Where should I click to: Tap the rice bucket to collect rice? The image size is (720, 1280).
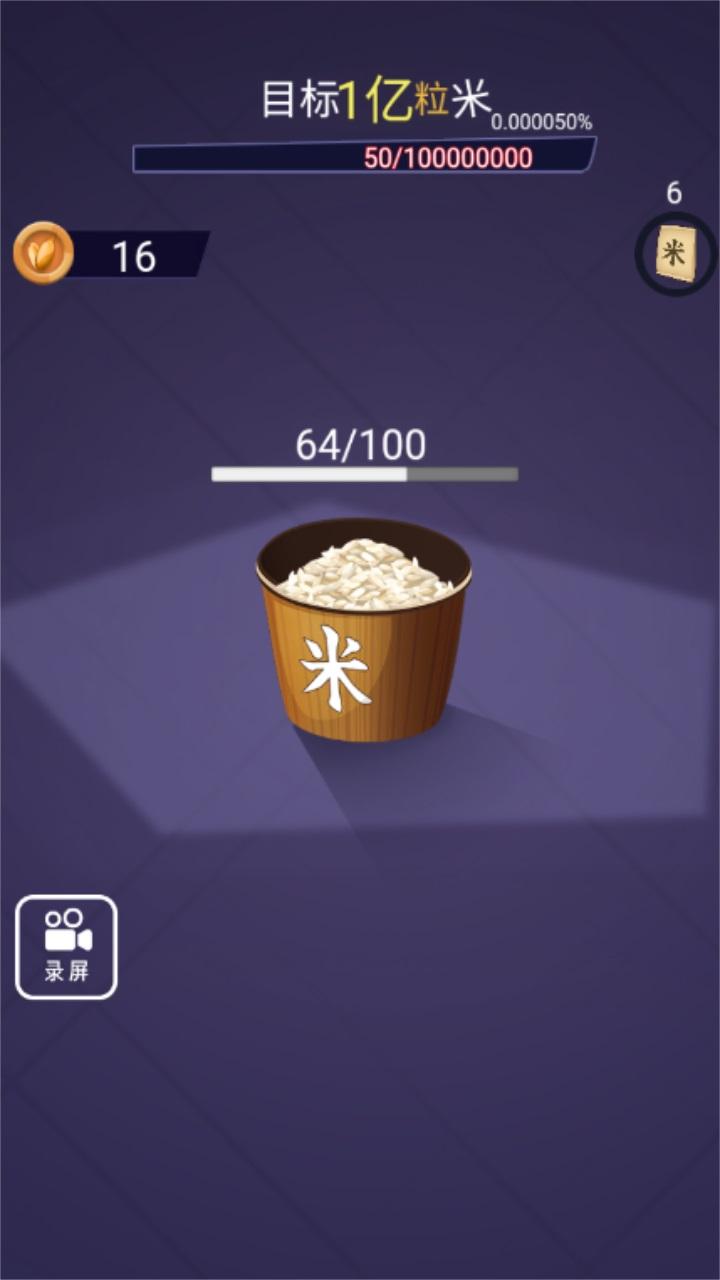pyautogui.click(x=363, y=632)
